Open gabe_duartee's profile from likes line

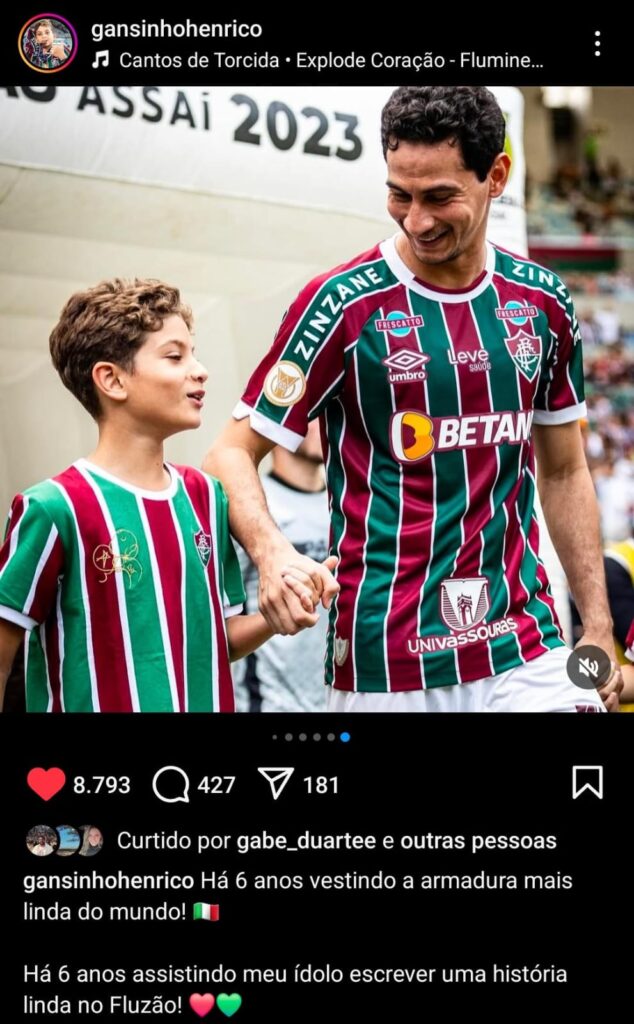tap(306, 841)
